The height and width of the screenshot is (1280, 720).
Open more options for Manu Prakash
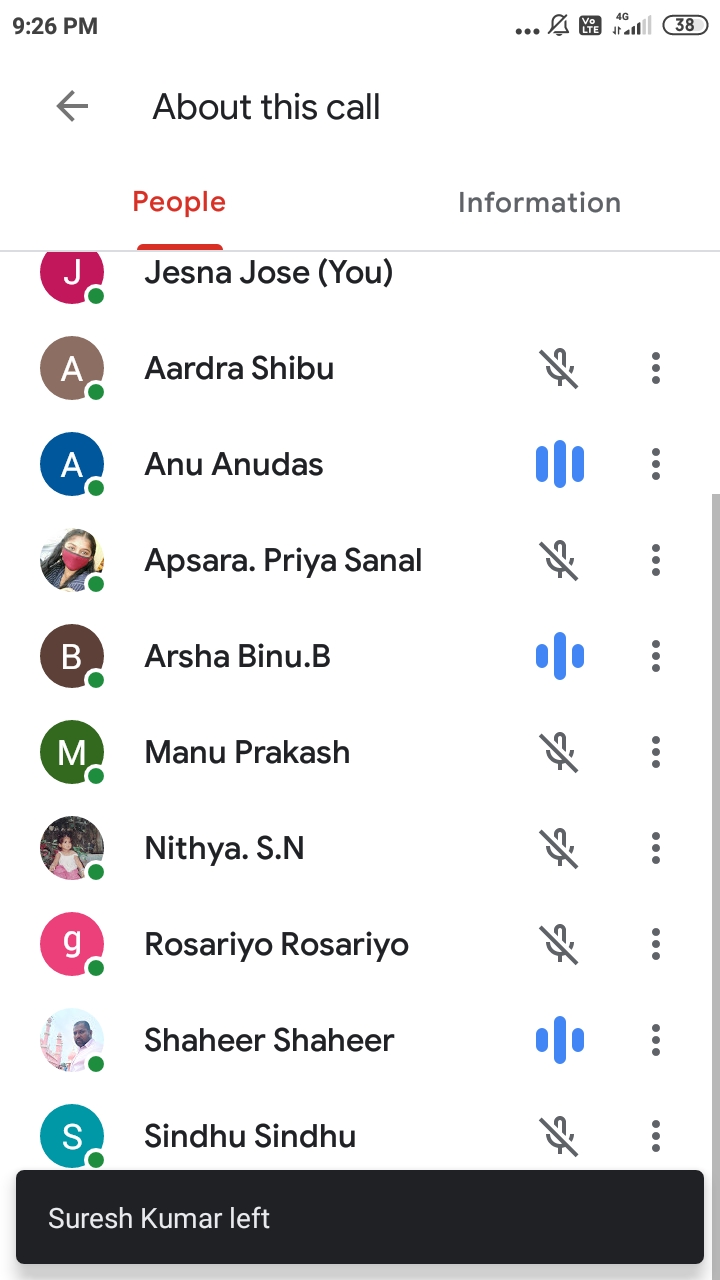[656, 752]
